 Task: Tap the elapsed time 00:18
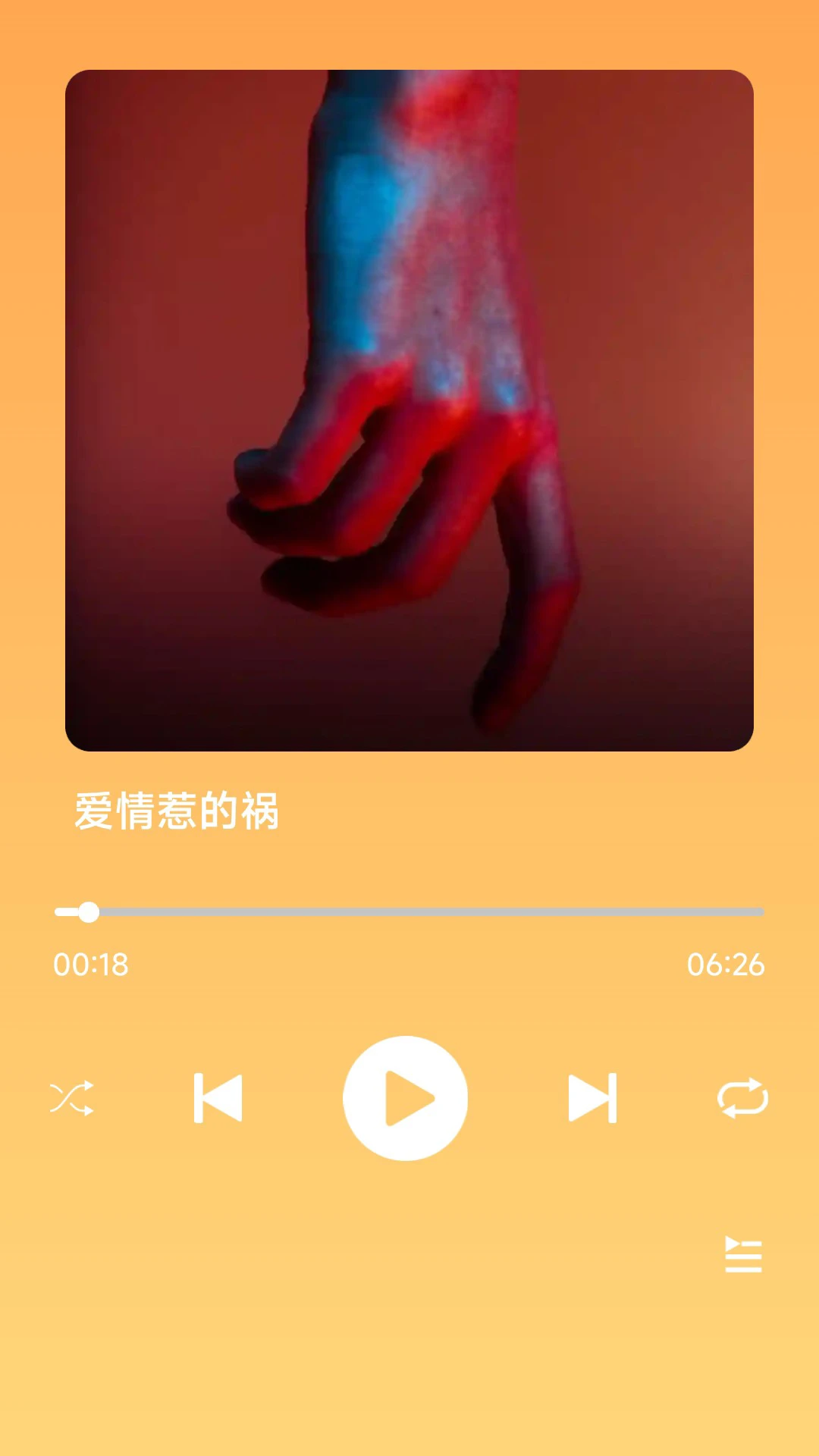click(91, 965)
